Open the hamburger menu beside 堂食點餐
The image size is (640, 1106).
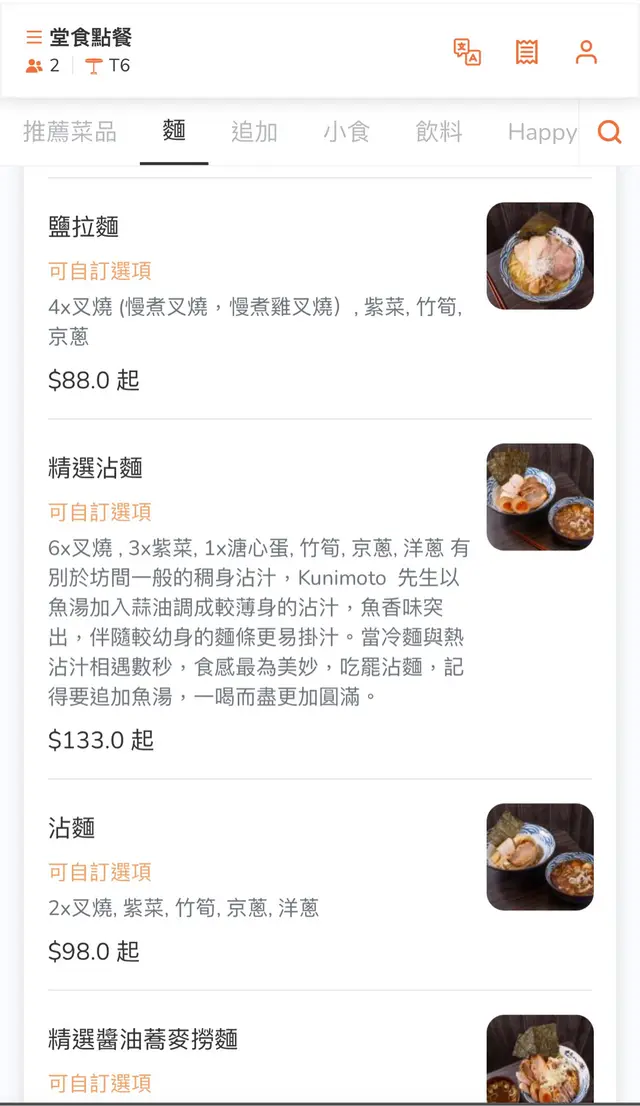click(x=34, y=38)
